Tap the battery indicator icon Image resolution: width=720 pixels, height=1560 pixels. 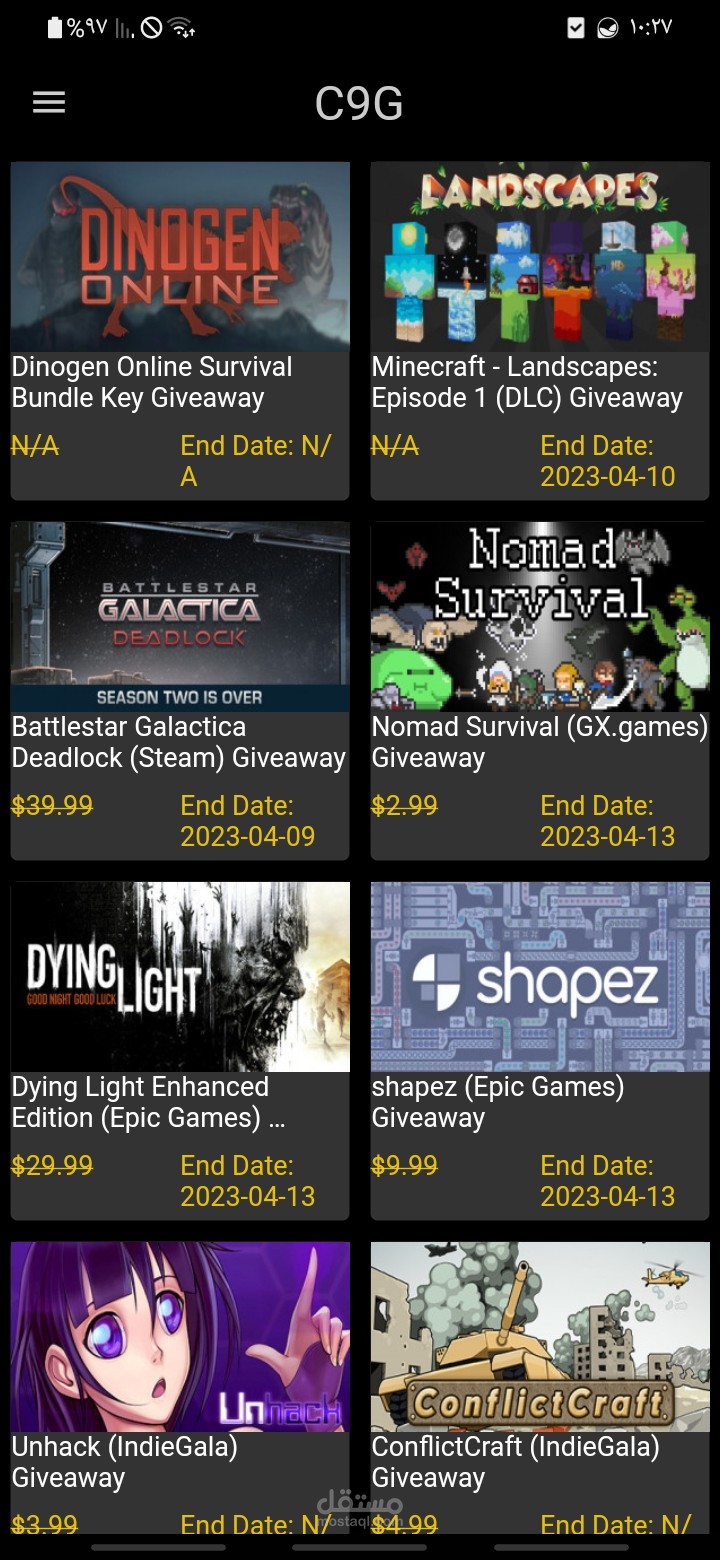tap(50, 27)
